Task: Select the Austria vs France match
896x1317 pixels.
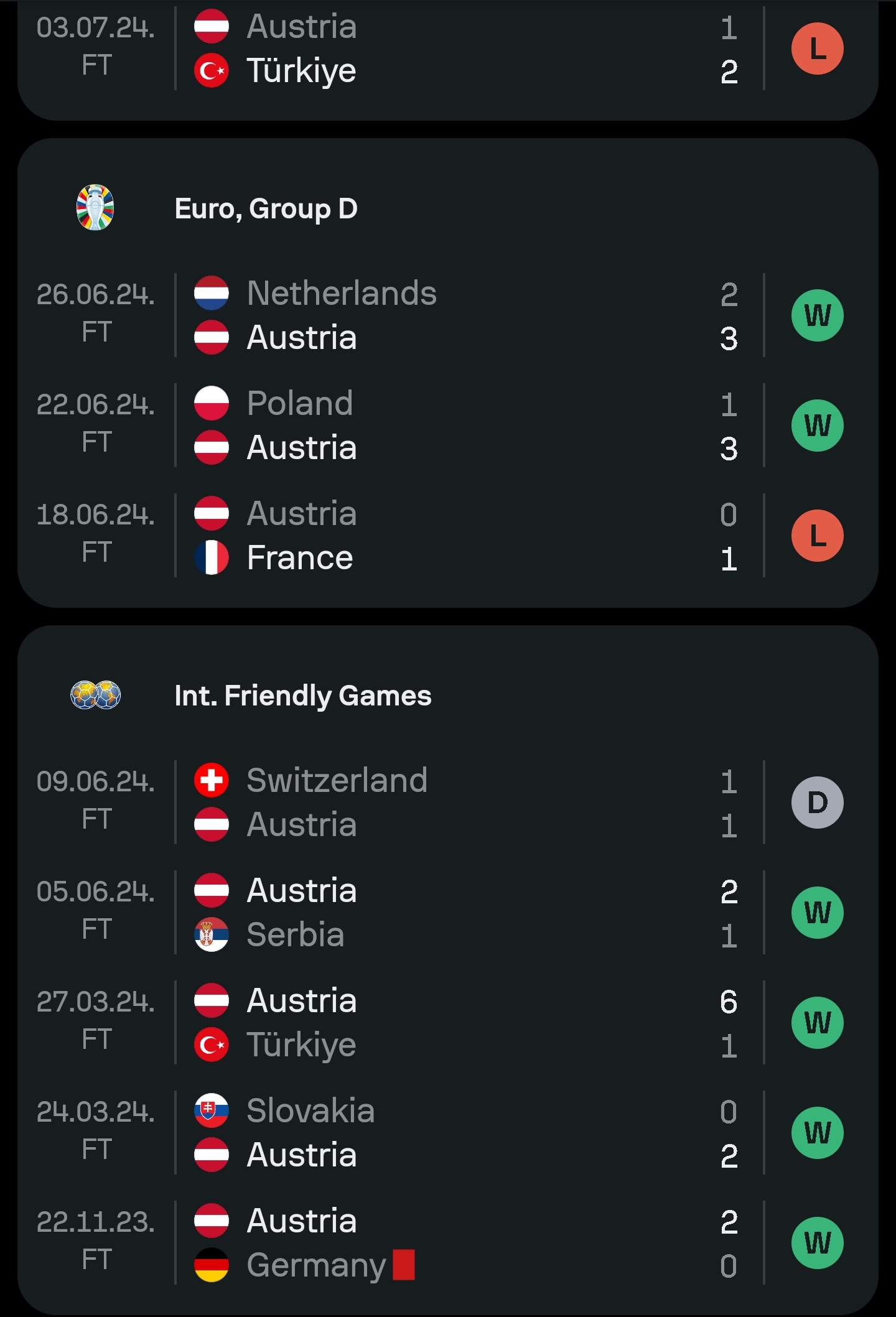Action: pyautogui.click(x=448, y=536)
